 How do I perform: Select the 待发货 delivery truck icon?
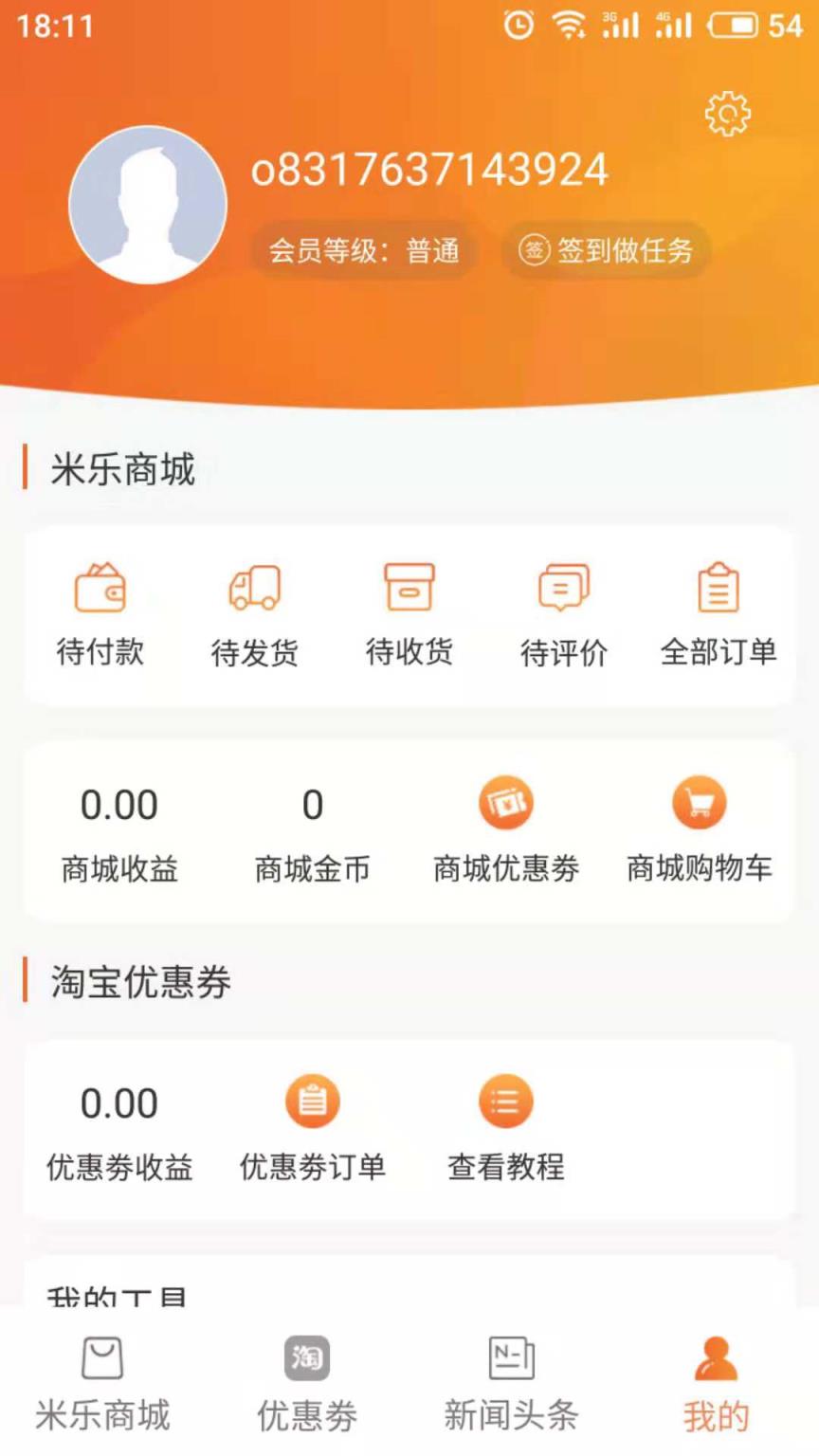[x=254, y=588]
